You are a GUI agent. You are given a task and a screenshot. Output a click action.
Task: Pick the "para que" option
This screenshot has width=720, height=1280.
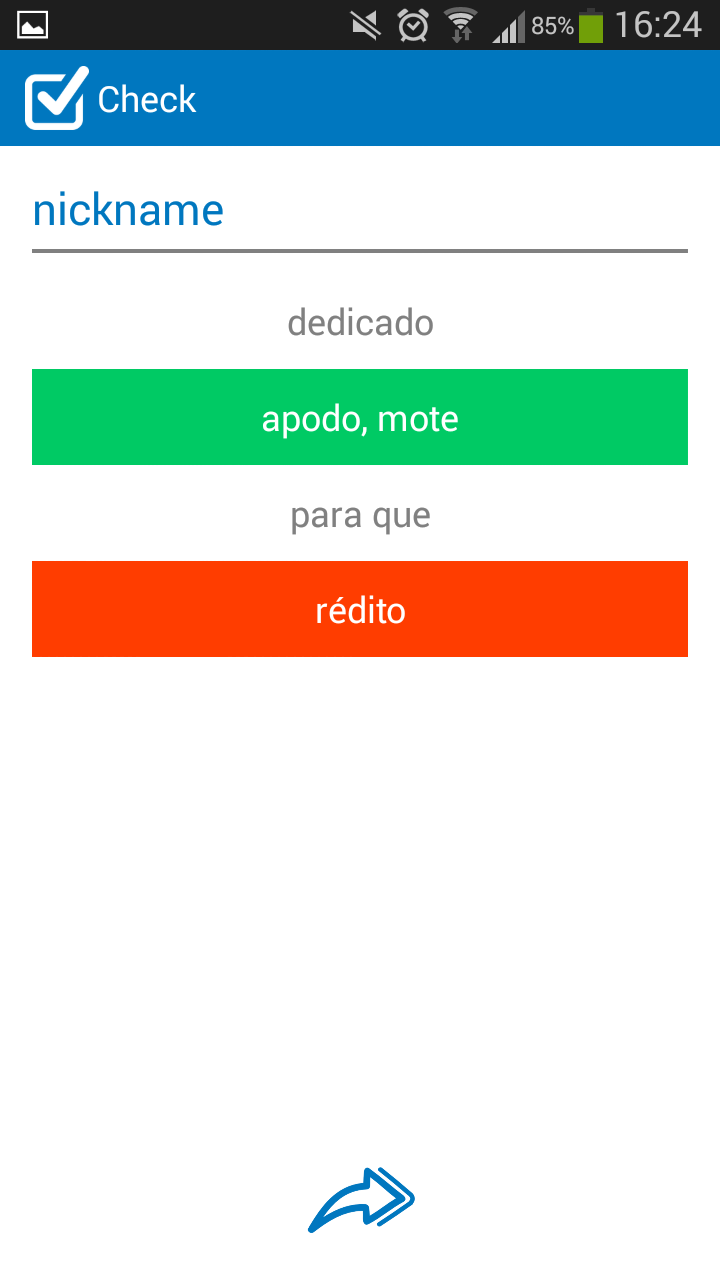point(360,515)
